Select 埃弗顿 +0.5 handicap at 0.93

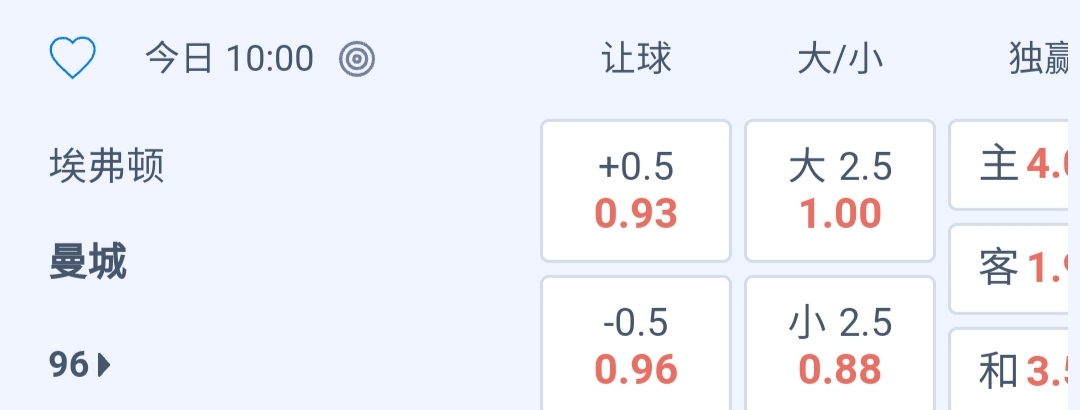(636, 191)
